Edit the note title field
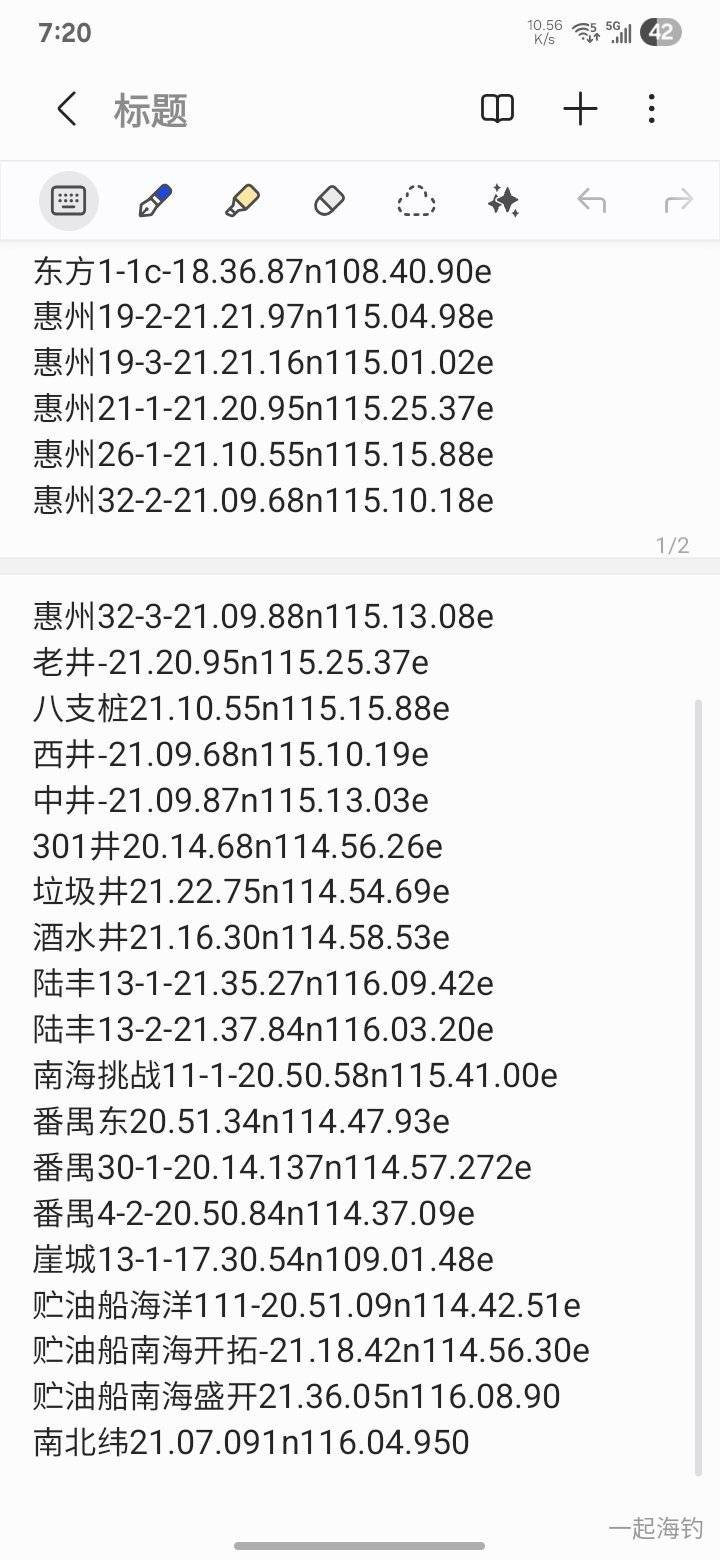This screenshot has width=720, height=1560. (151, 110)
